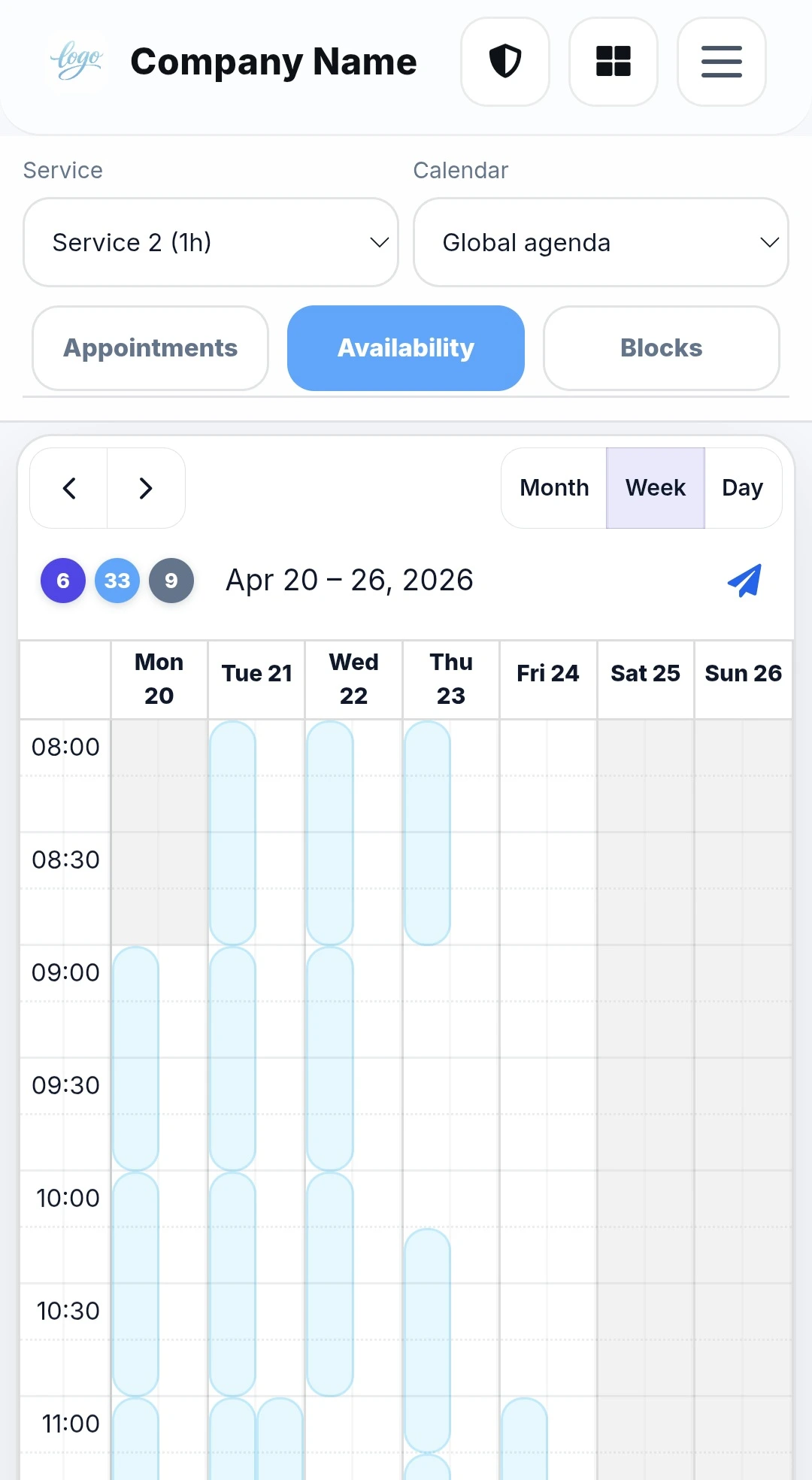The width and height of the screenshot is (812, 1480).
Task: Click the company logo
Action: point(75,59)
